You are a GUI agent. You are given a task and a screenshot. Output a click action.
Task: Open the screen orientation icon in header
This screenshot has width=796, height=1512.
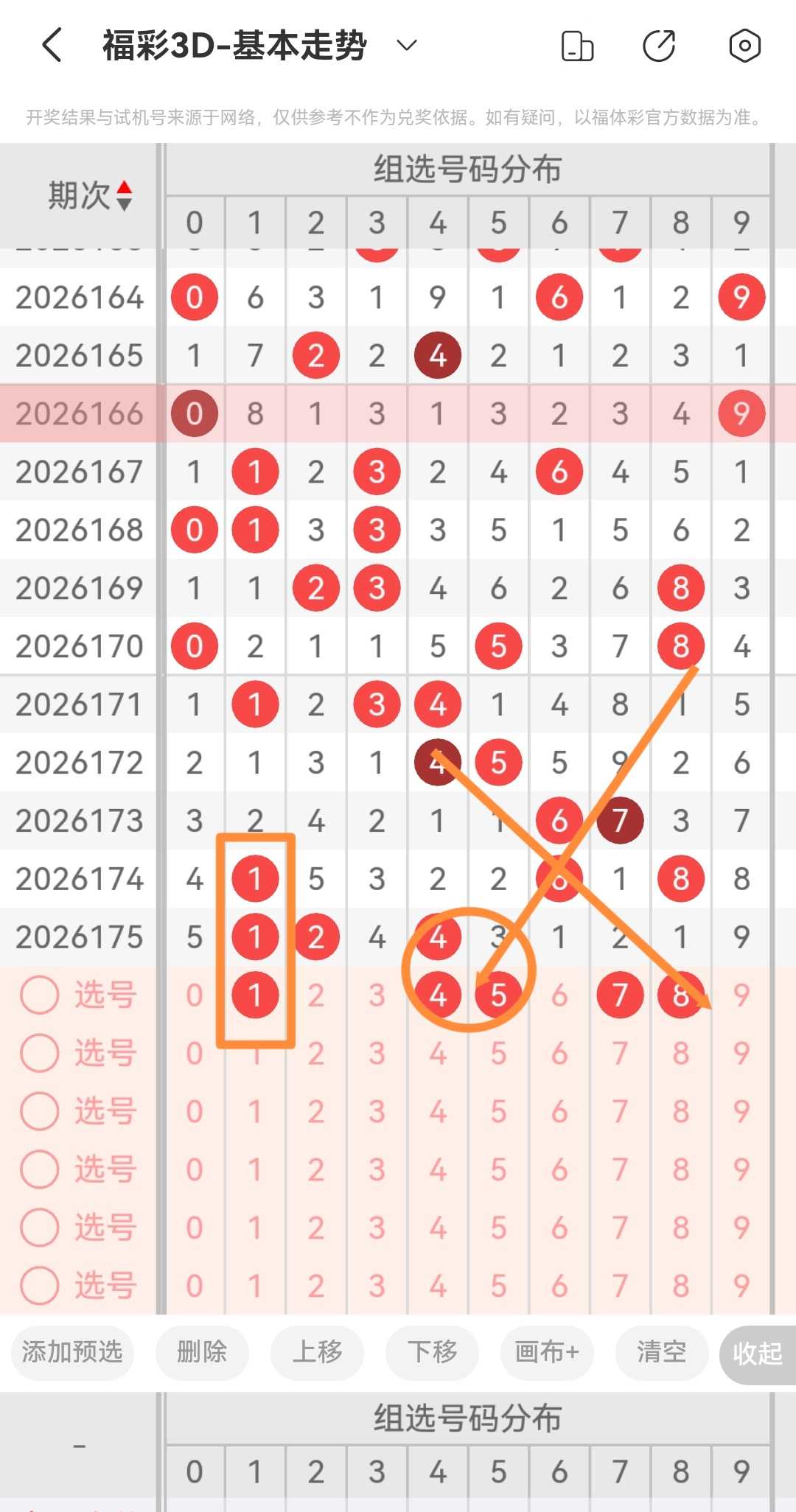(577, 46)
